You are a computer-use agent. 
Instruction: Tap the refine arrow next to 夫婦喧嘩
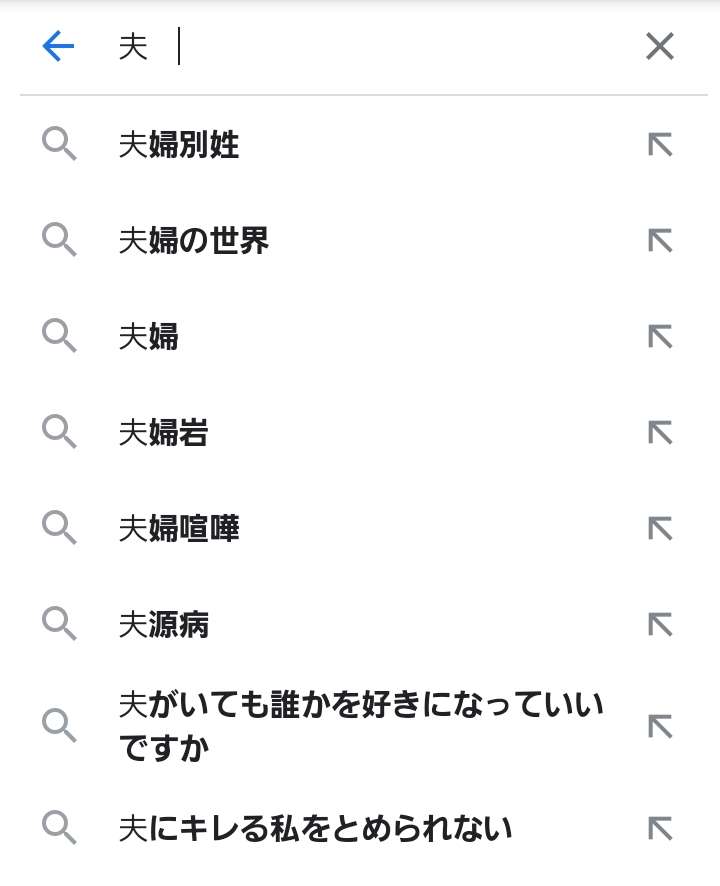659,529
